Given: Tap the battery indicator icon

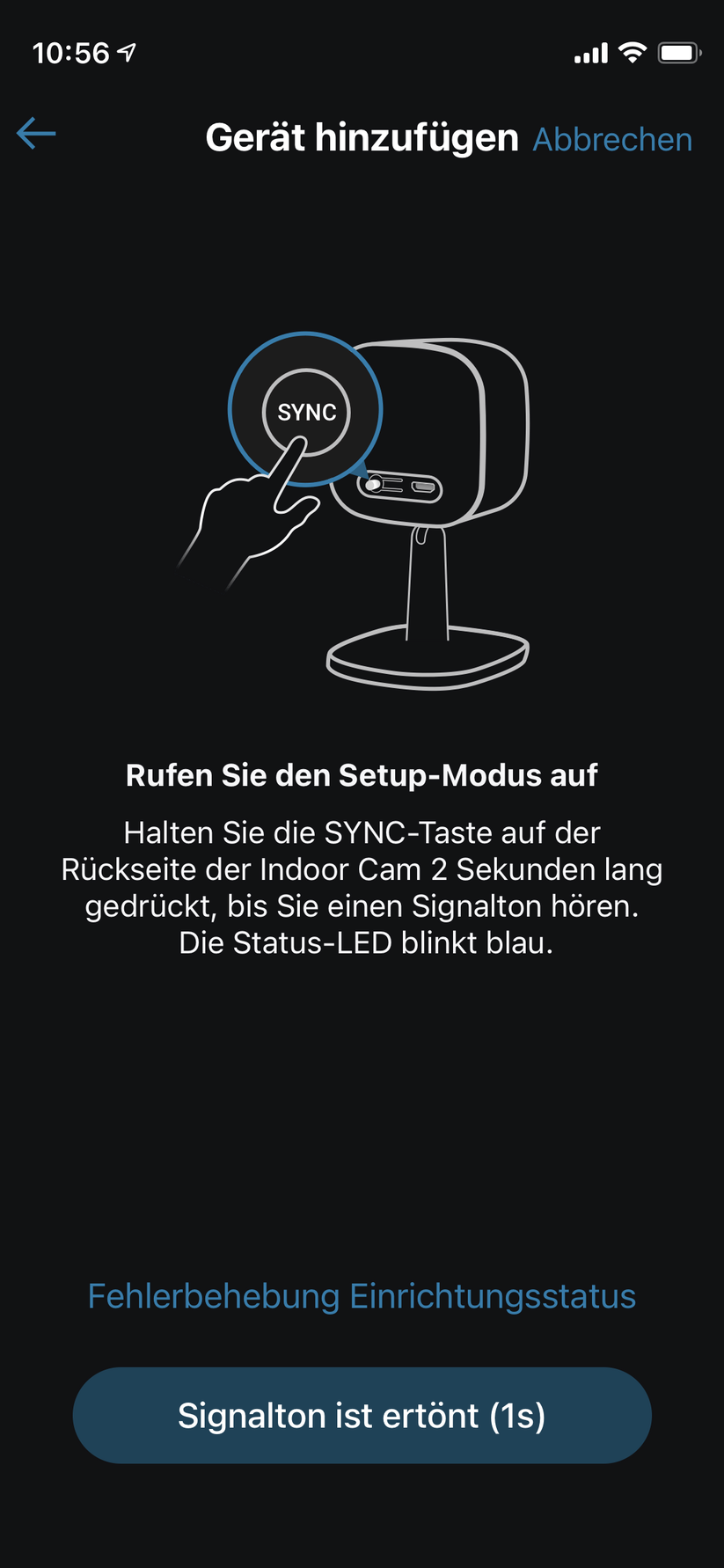Looking at the screenshot, I should click(x=678, y=52).
